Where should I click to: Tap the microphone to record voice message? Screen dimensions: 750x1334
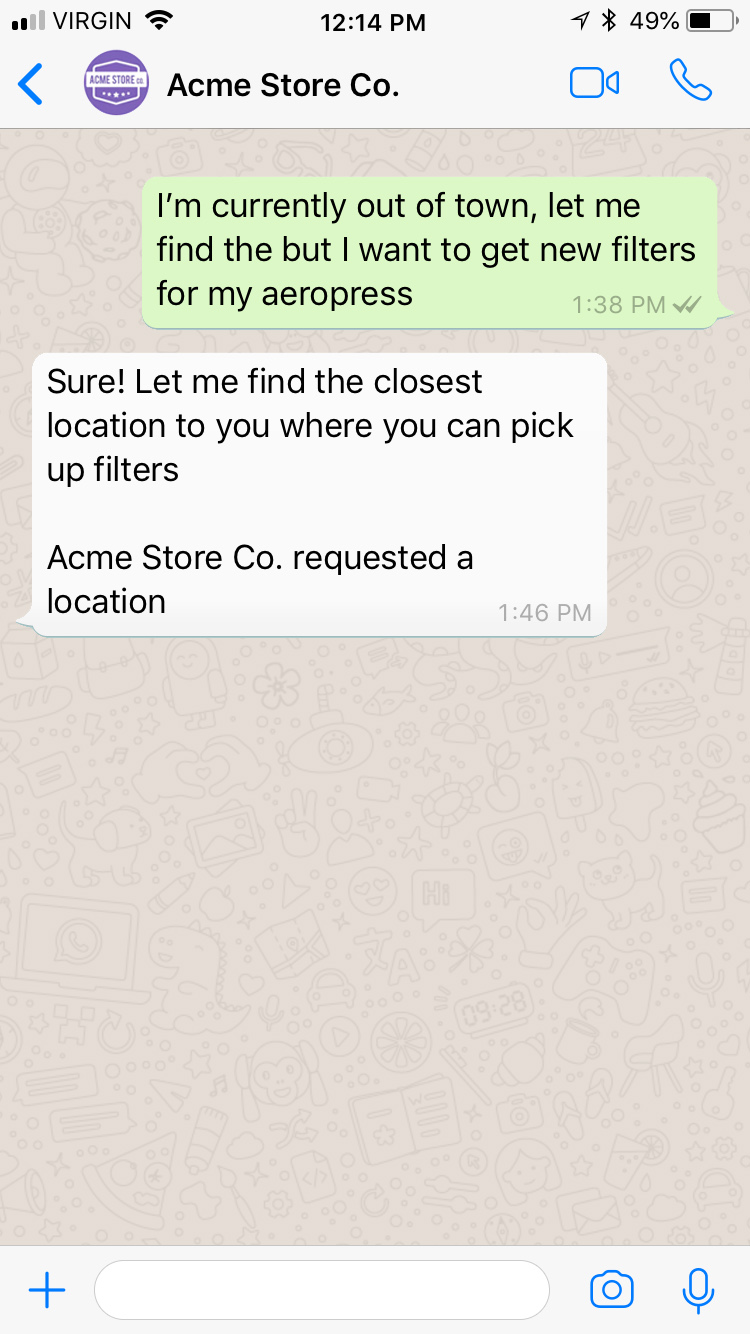[x=698, y=1290]
